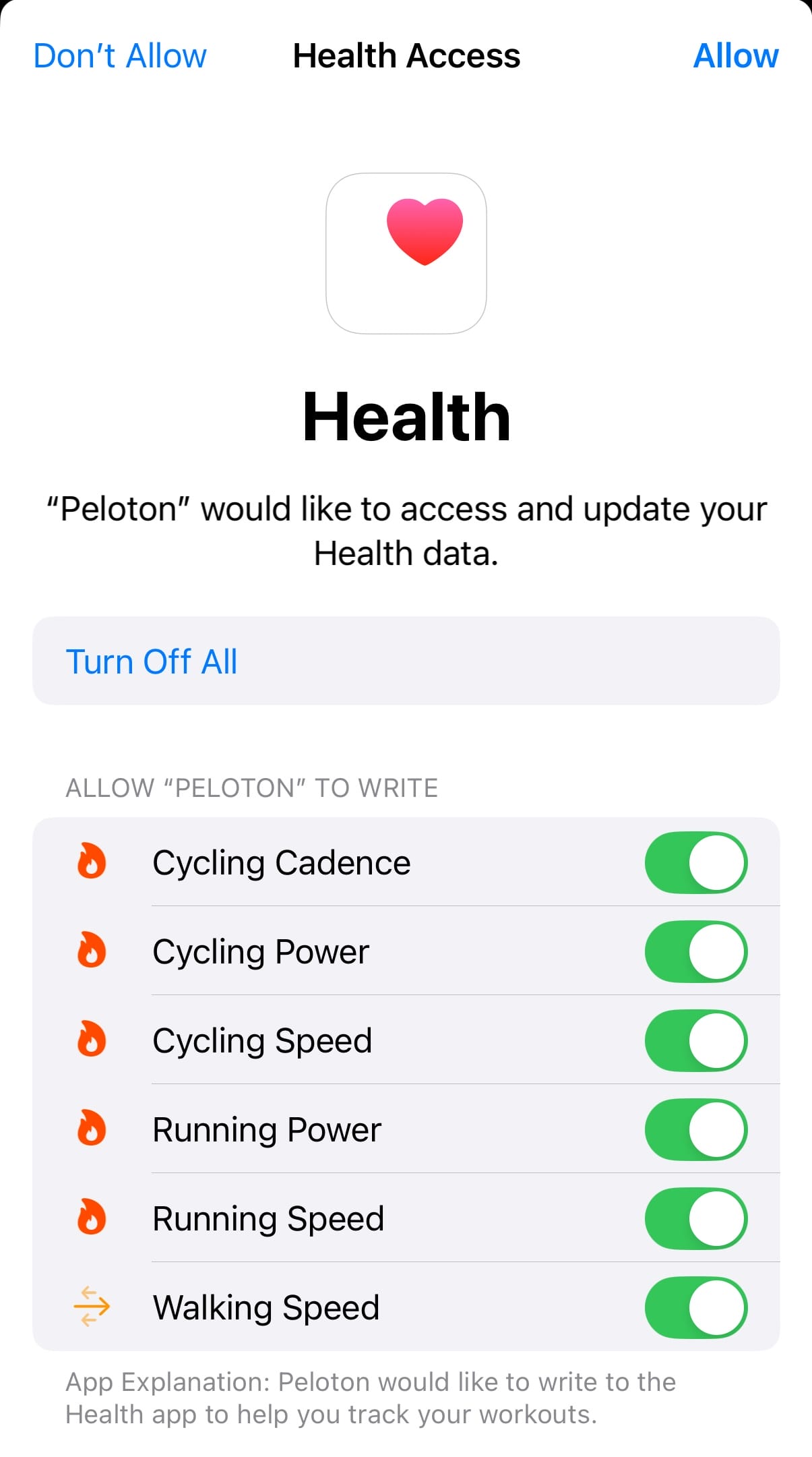Toggle Cycling Power write permission
812x1457 pixels.
(695, 951)
